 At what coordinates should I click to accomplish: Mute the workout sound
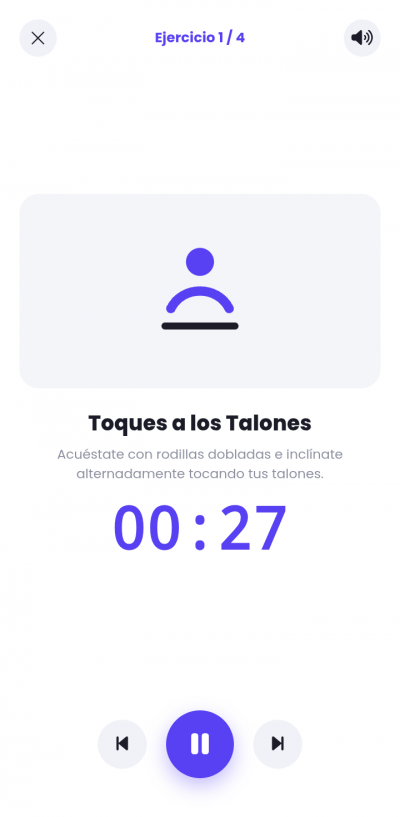coord(362,38)
